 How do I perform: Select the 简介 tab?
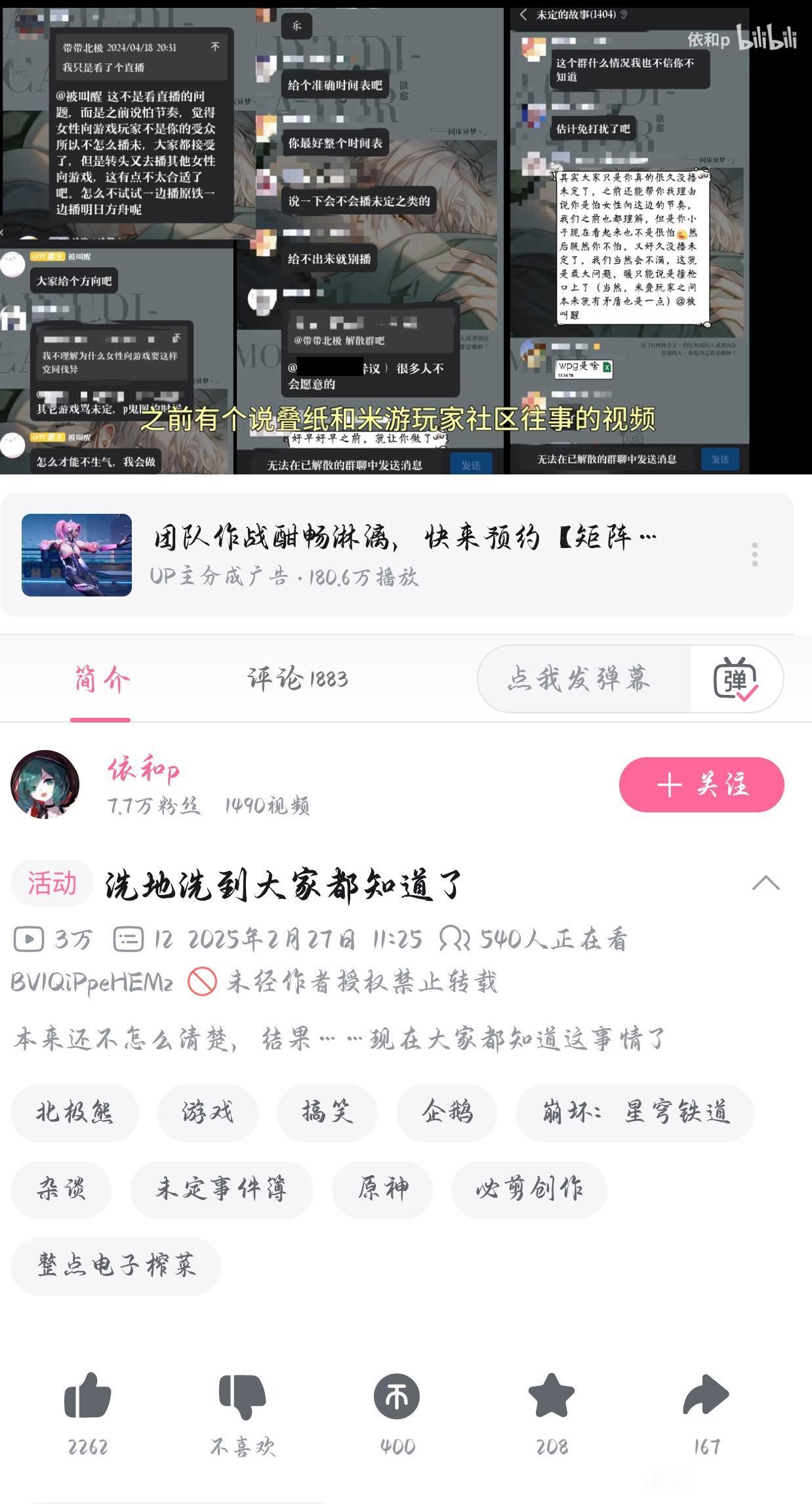click(x=101, y=679)
